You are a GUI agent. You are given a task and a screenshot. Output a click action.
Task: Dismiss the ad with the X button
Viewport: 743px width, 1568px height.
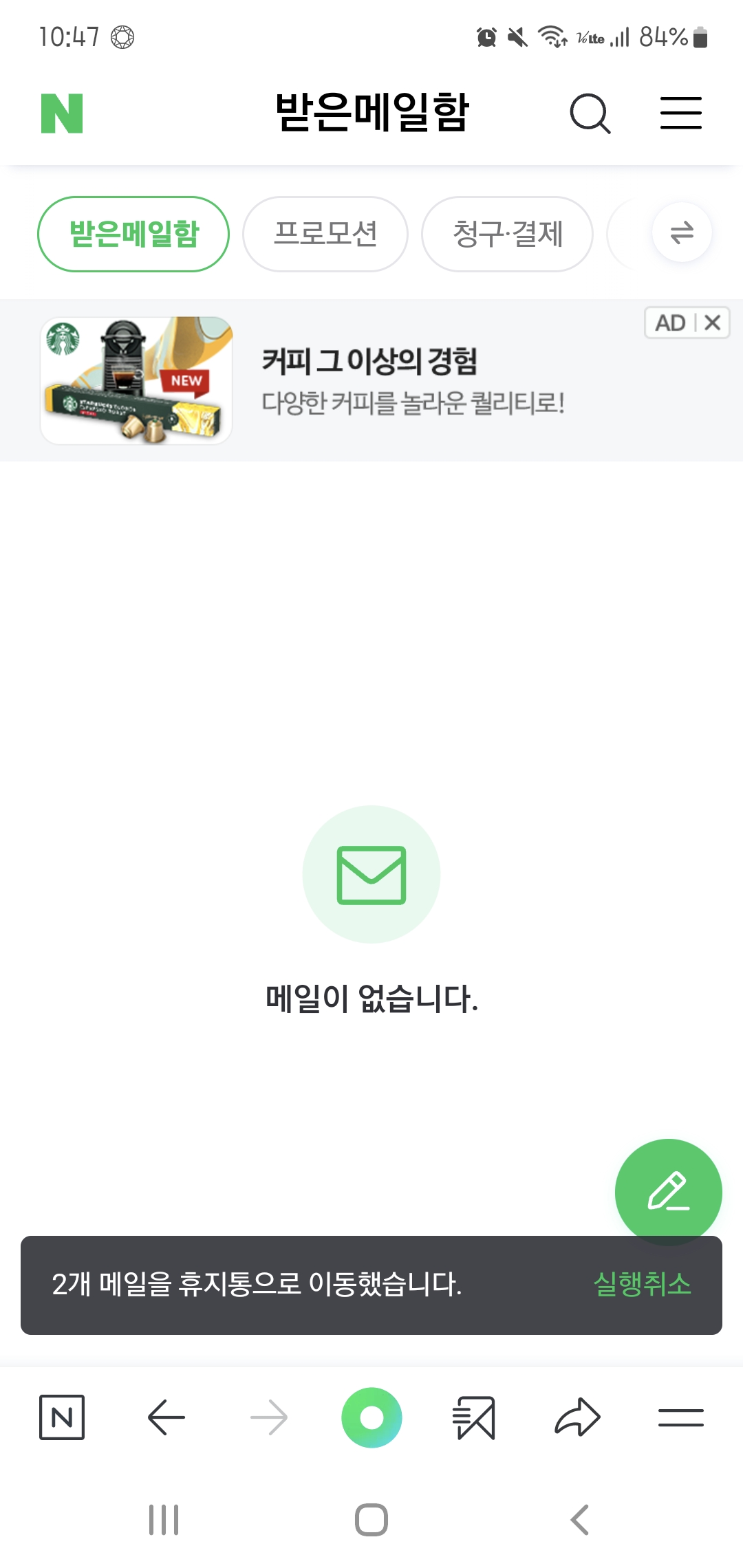713,323
